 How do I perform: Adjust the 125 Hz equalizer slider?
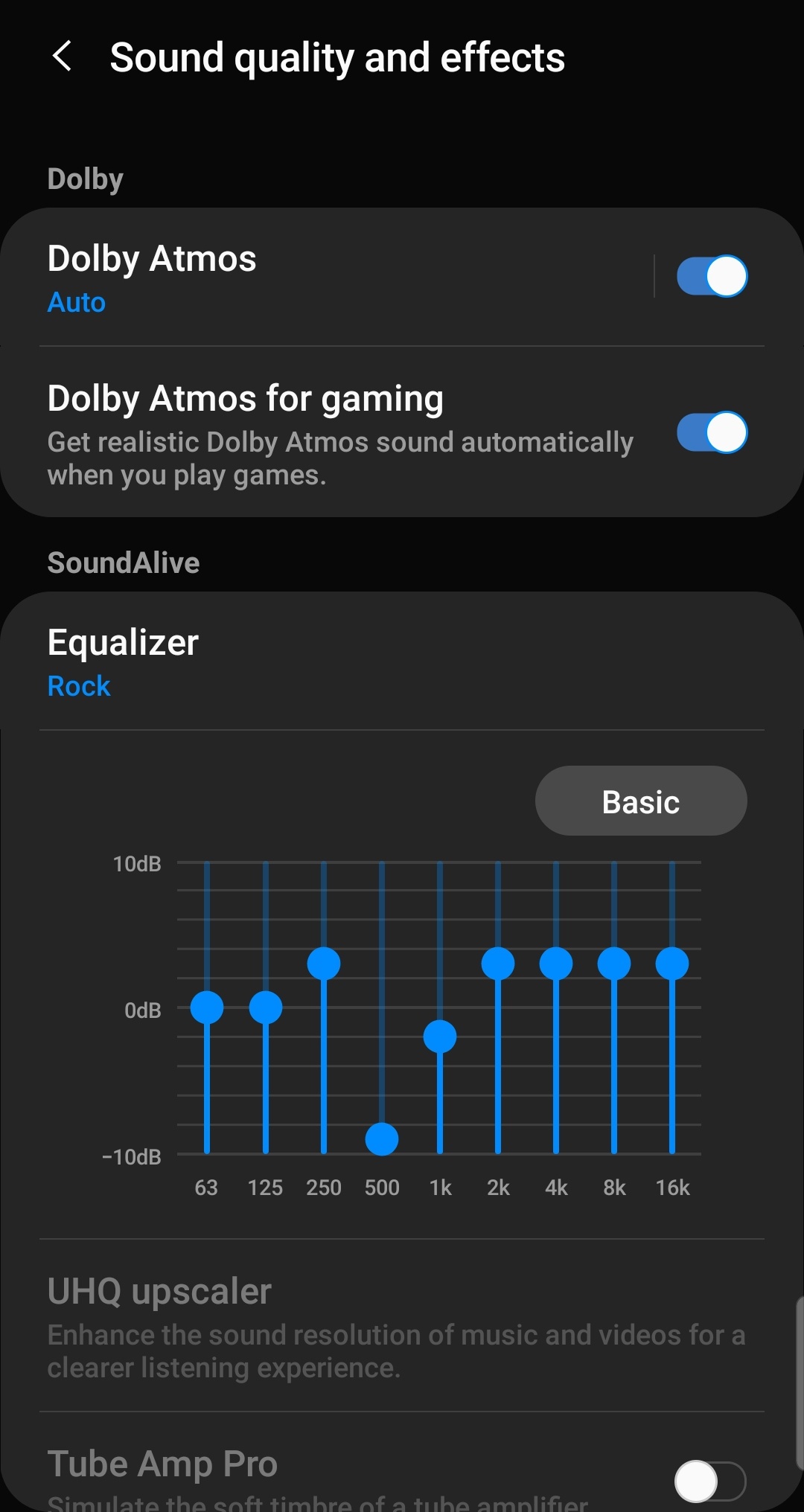click(265, 1007)
